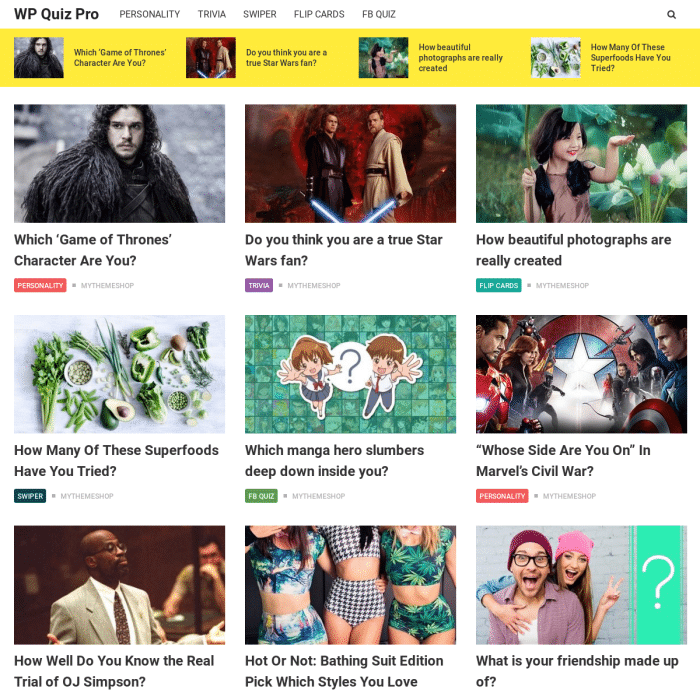Tap the purple Trivia tag under Star Wars
Screen dimensions: 700x700
pyautogui.click(x=259, y=286)
